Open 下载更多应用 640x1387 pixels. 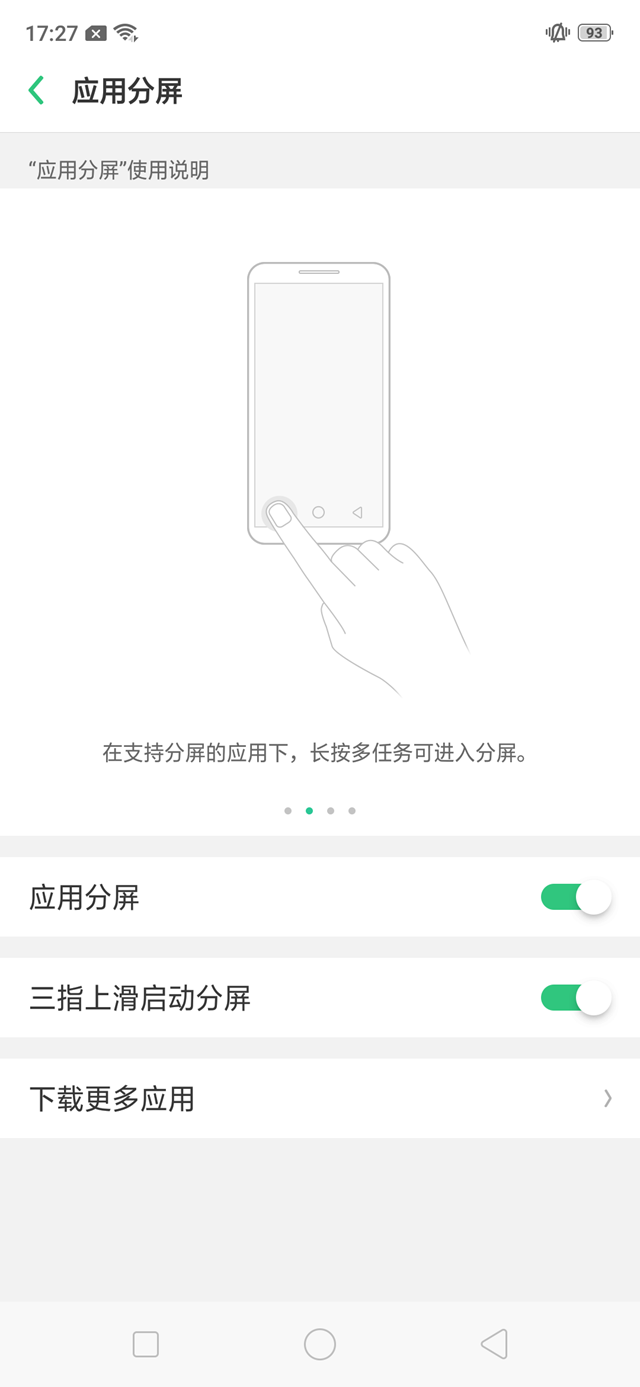click(x=320, y=1099)
